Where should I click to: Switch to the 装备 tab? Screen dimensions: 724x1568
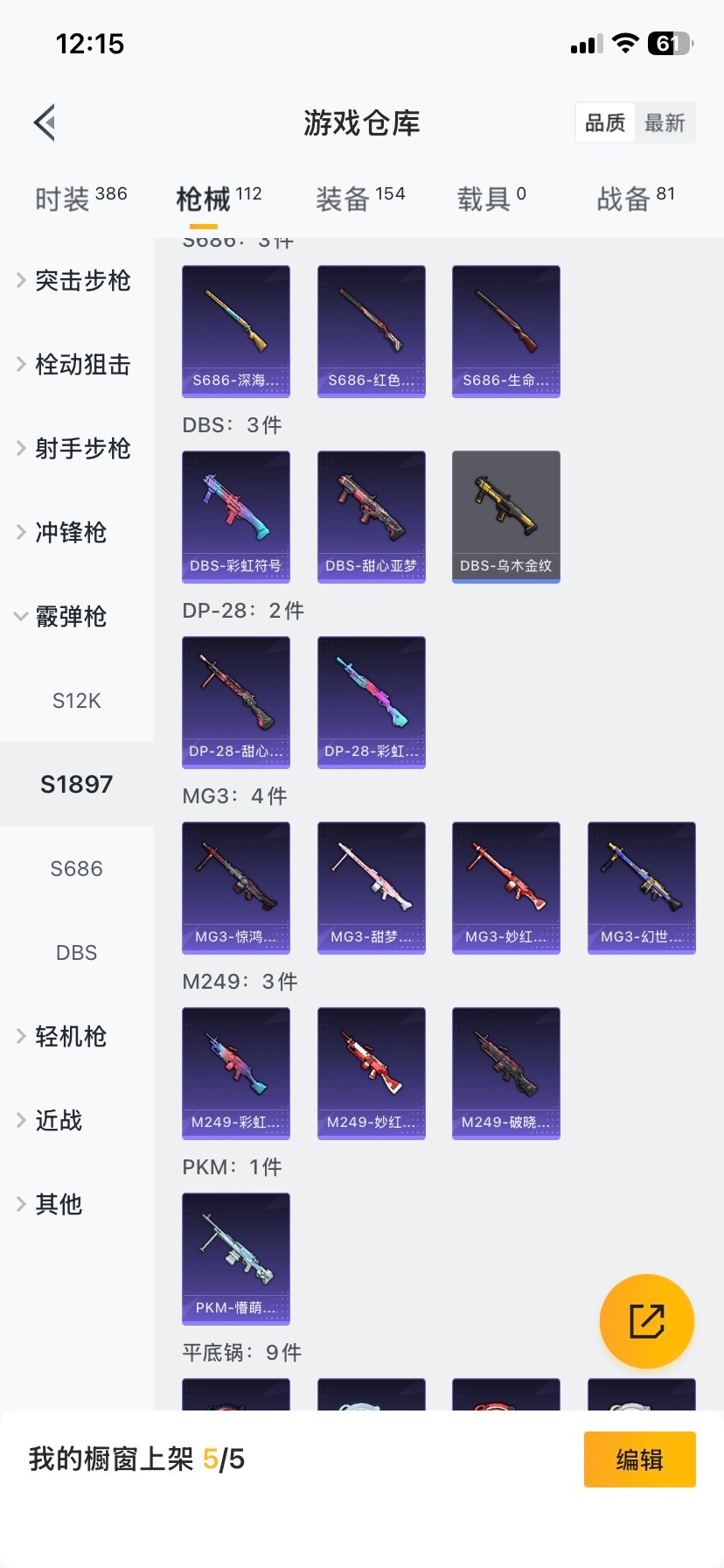coord(360,199)
